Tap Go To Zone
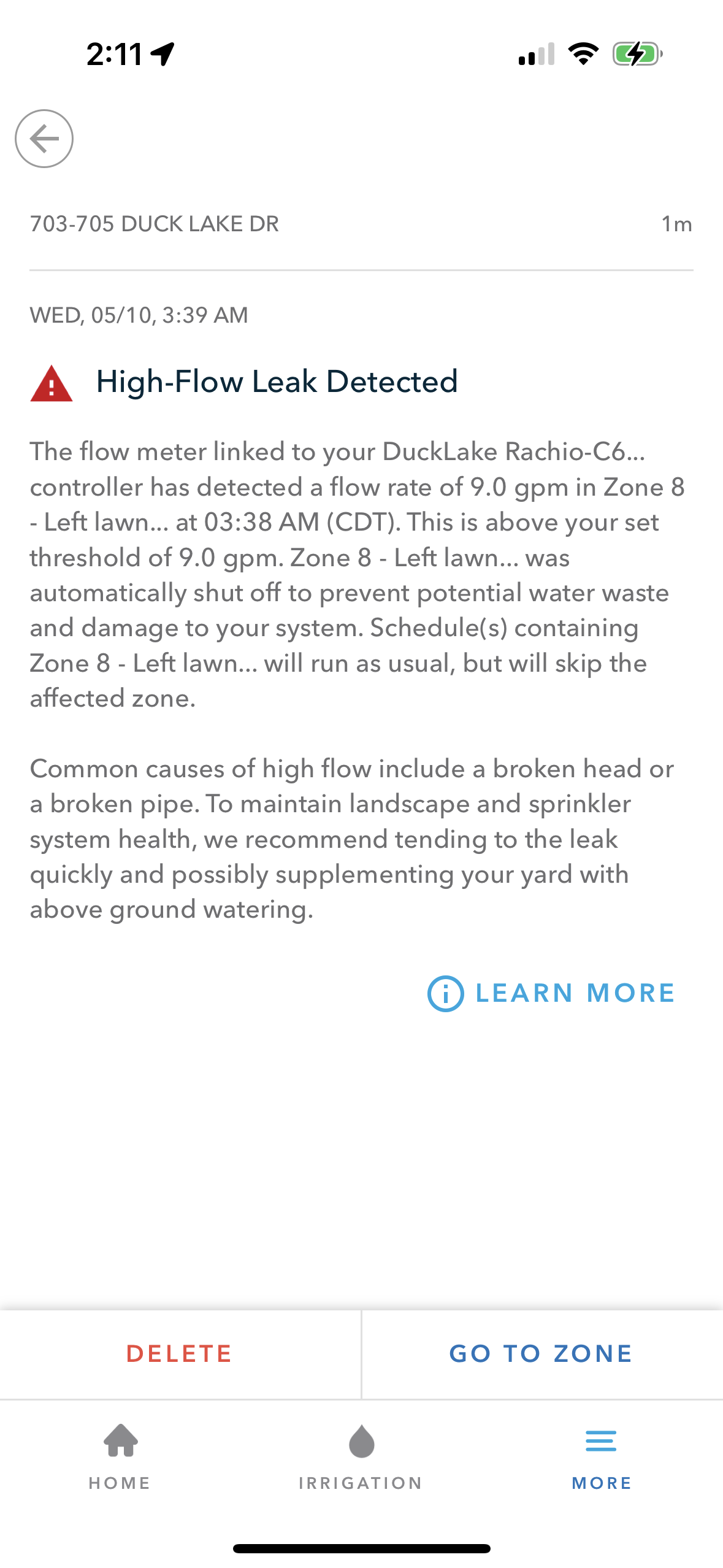The height and width of the screenshot is (1568, 723). click(x=541, y=1354)
